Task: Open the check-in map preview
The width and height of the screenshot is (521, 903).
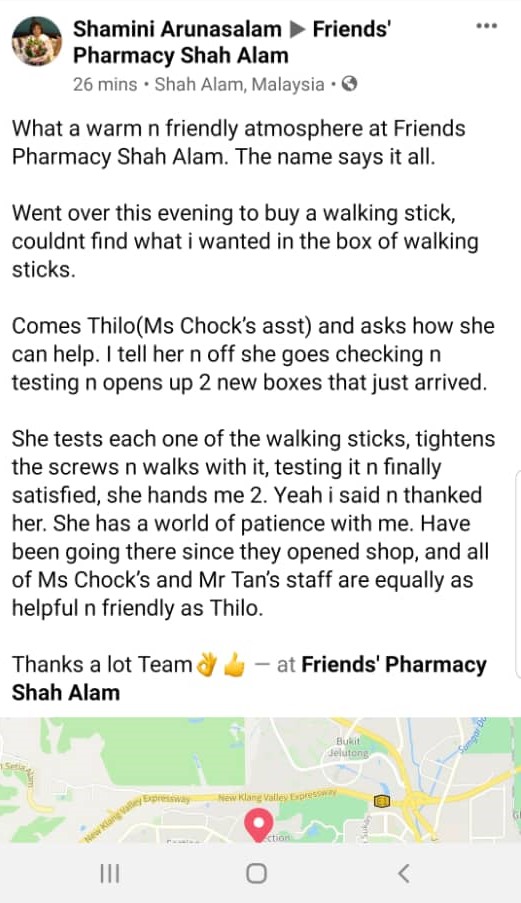Action: click(x=260, y=780)
